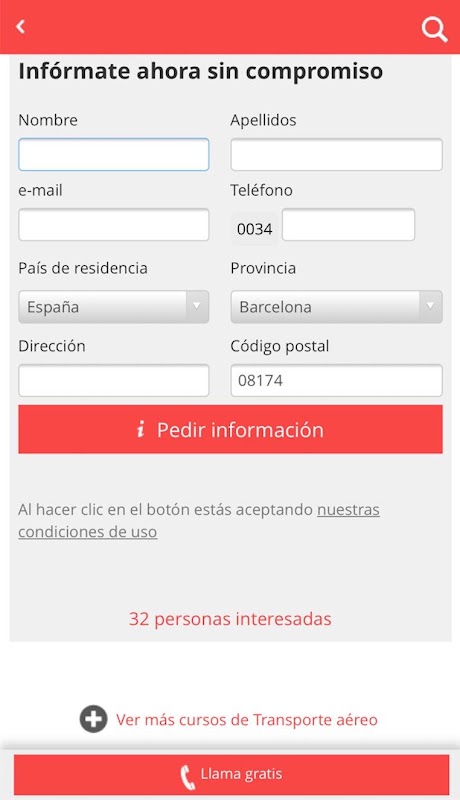Edit the Código postal field
Viewport: 460px width, 800px height.
coord(336,380)
